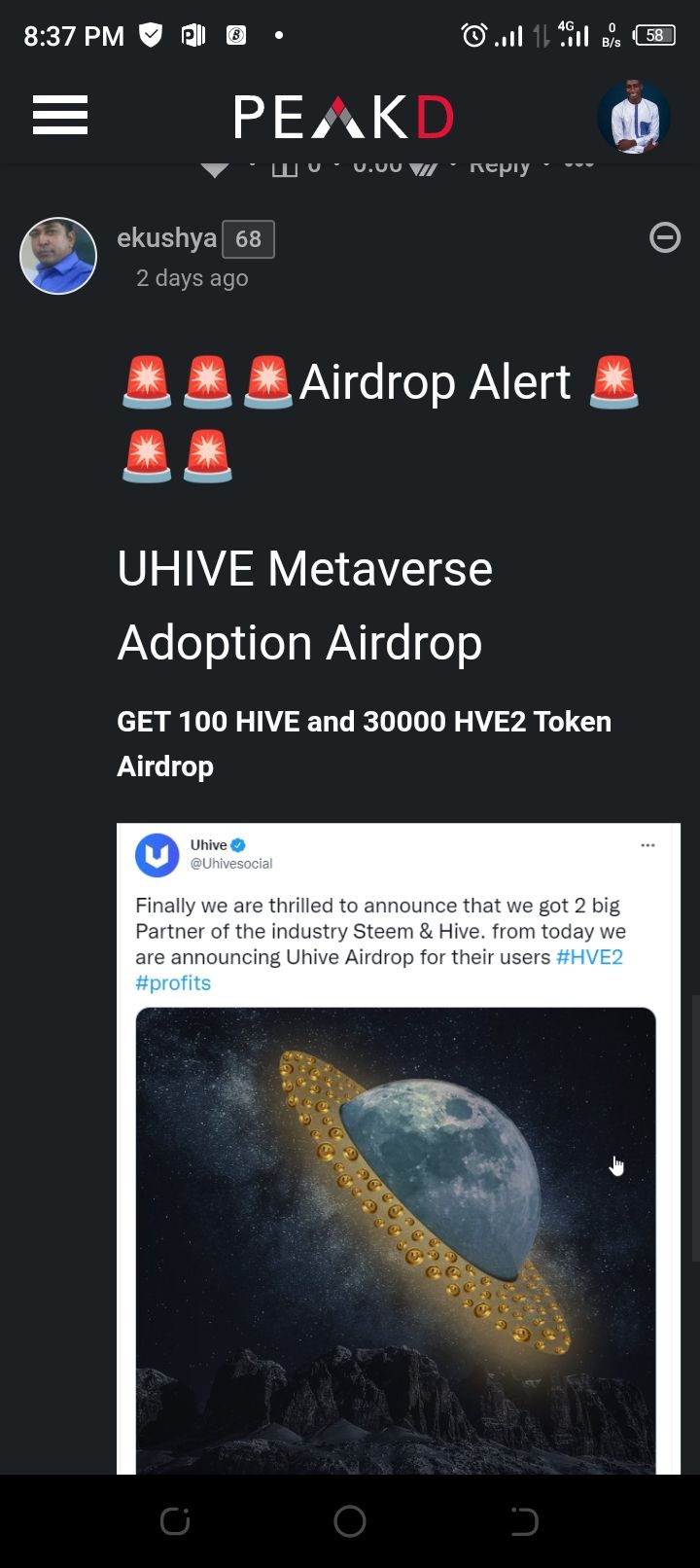Screen dimensions: 700x1568
Task: View the Uhive airdrop tweet image
Action: [397, 1235]
